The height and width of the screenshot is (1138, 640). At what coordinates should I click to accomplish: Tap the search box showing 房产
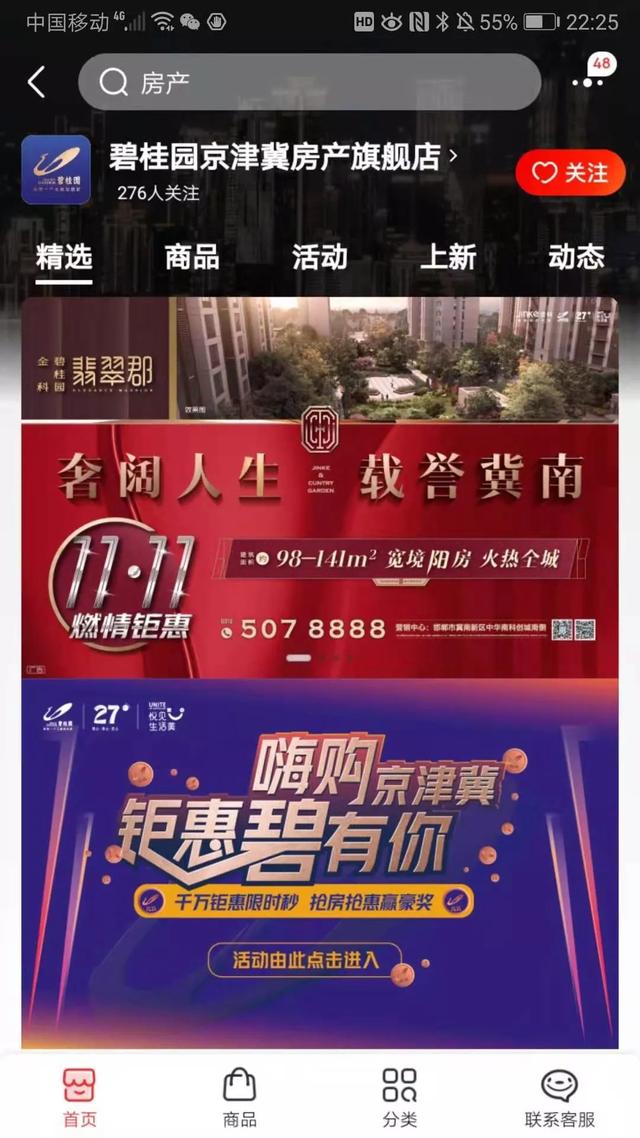(x=310, y=82)
